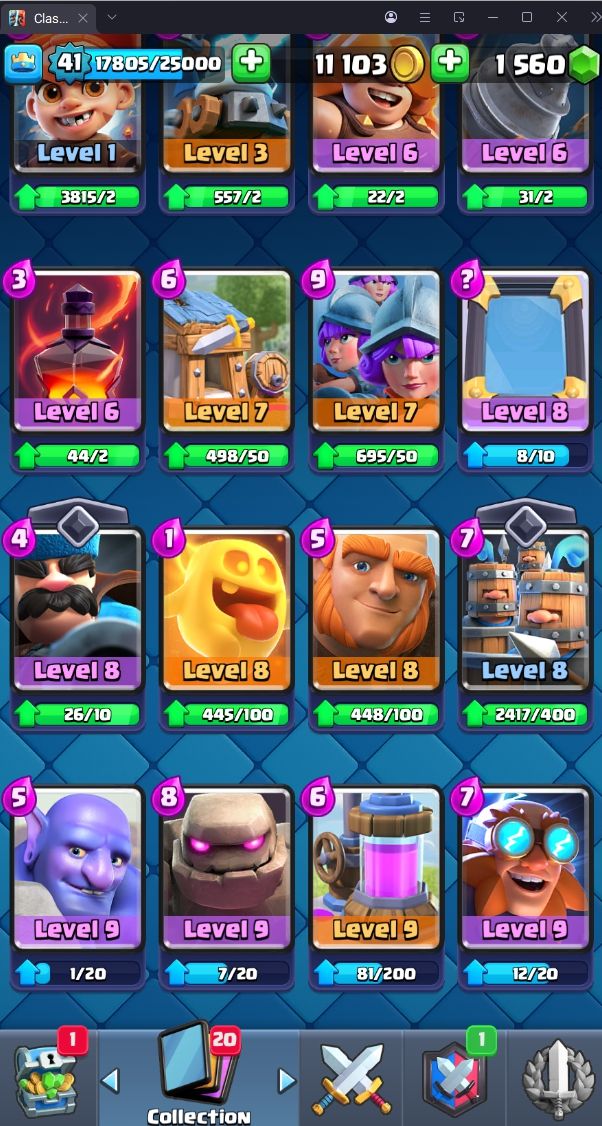Open the events sword tab
The image size is (602, 1126).
[556, 1080]
